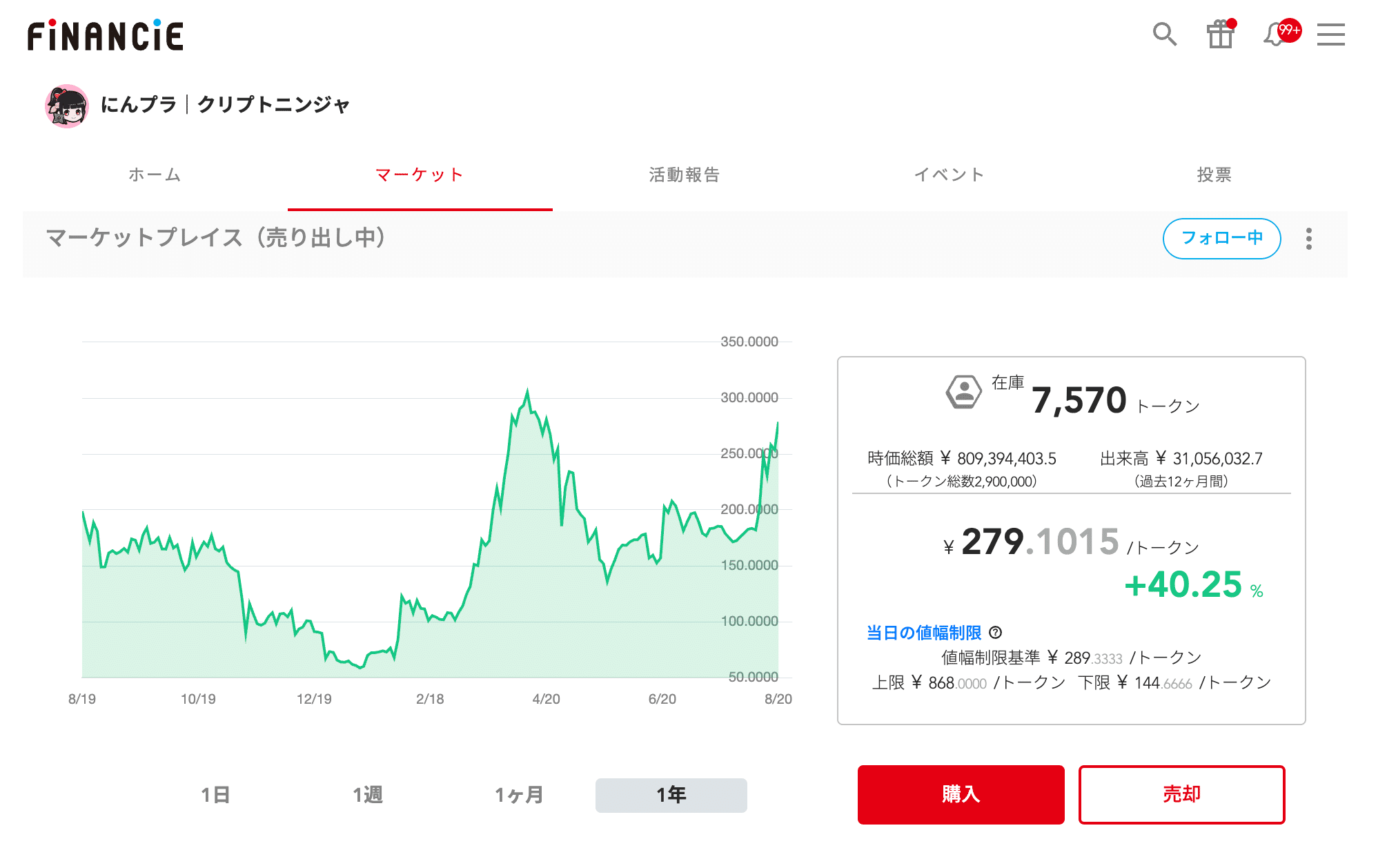Viewport: 1387px width, 868px height.
Task: Open the hamburger menu
Action: (1330, 34)
